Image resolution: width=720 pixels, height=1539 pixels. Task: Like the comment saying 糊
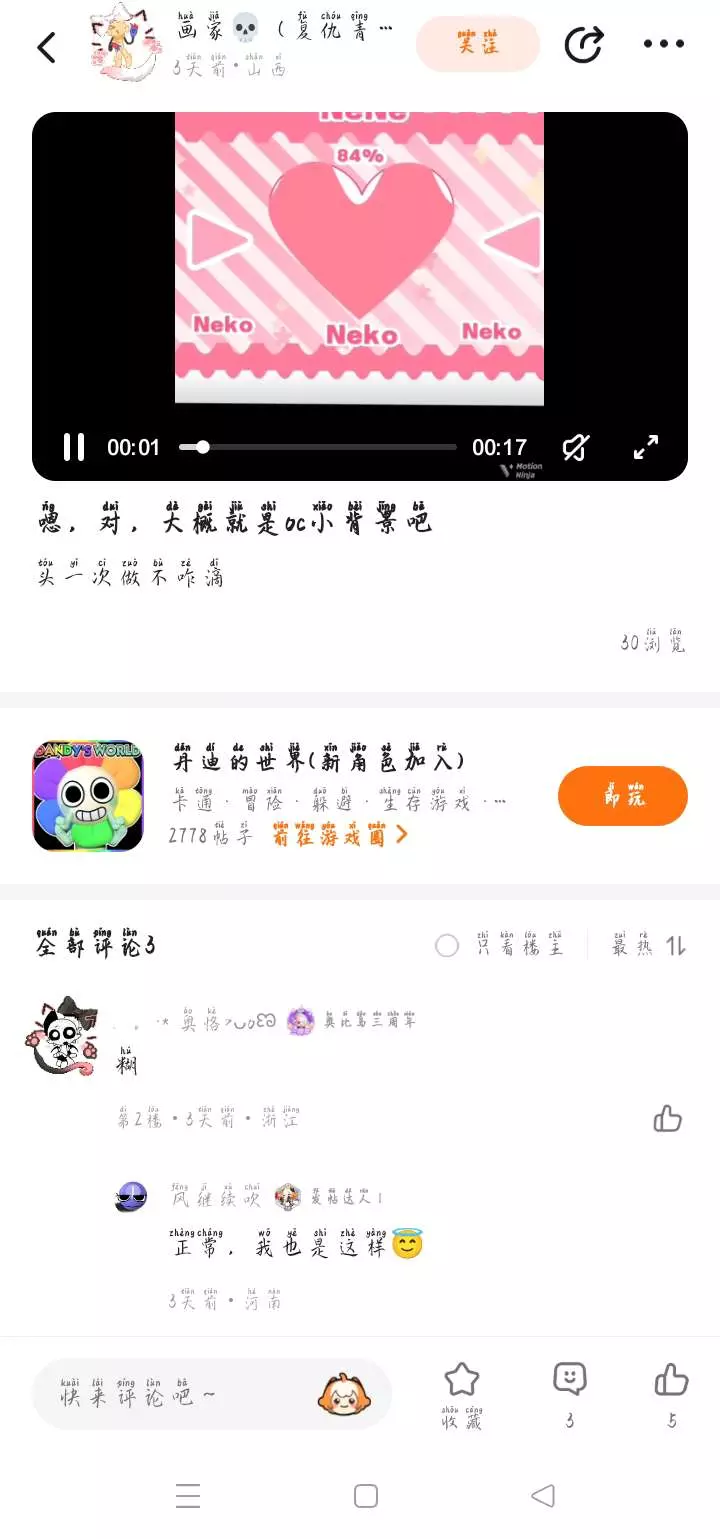coord(667,1119)
